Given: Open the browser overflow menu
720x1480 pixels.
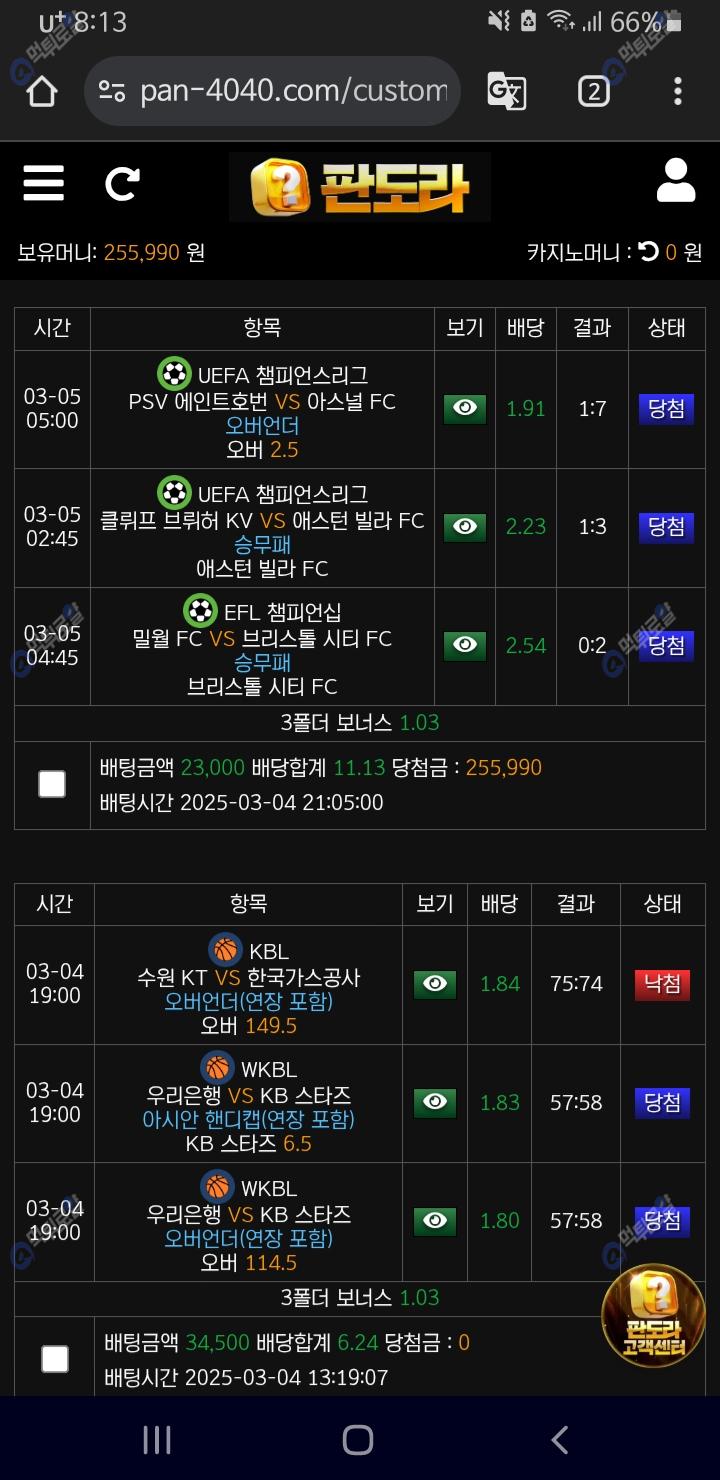Looking at the screenshot, I should click(677, 91).
